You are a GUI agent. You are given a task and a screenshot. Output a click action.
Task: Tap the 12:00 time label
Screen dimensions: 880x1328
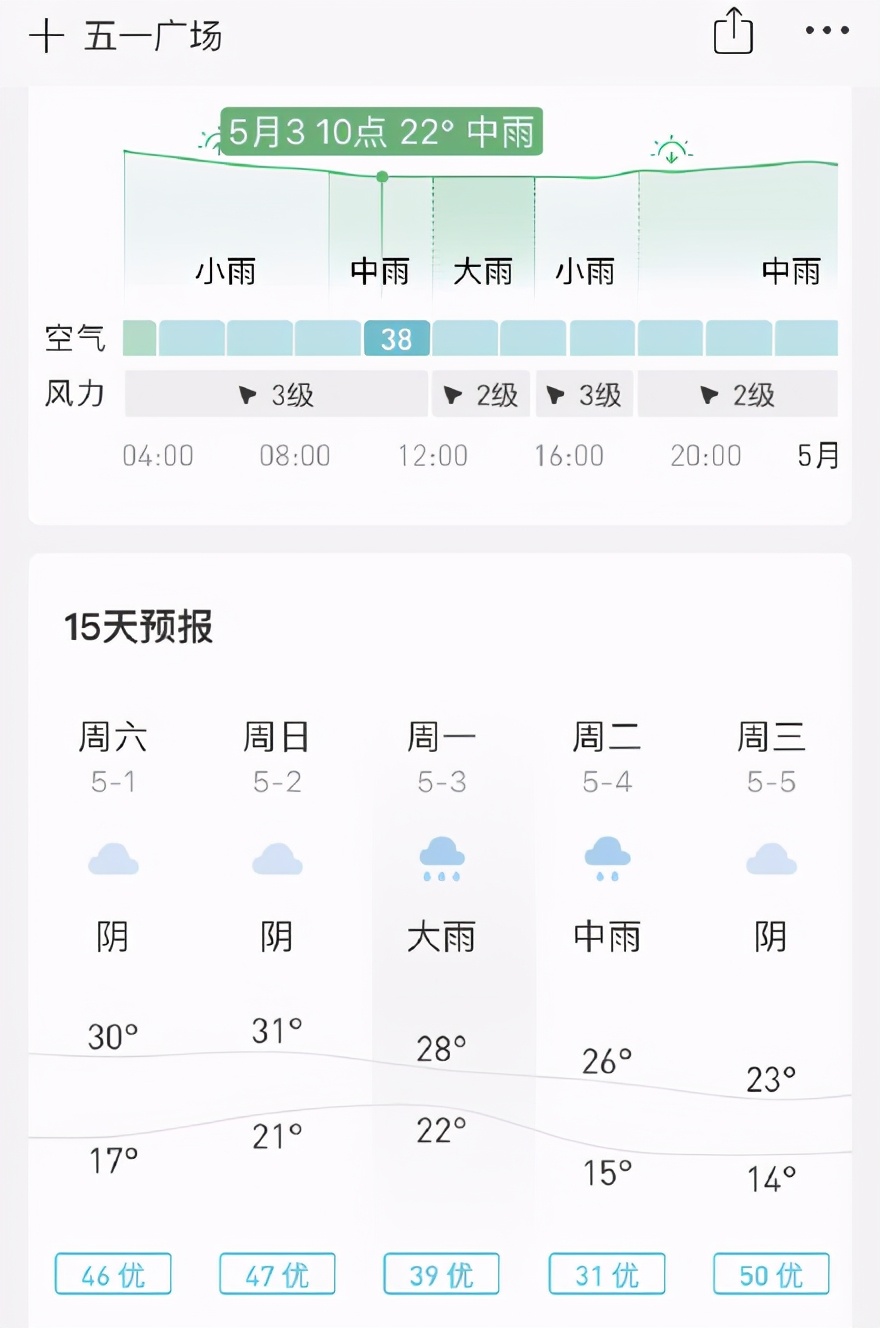pos(433,456)
